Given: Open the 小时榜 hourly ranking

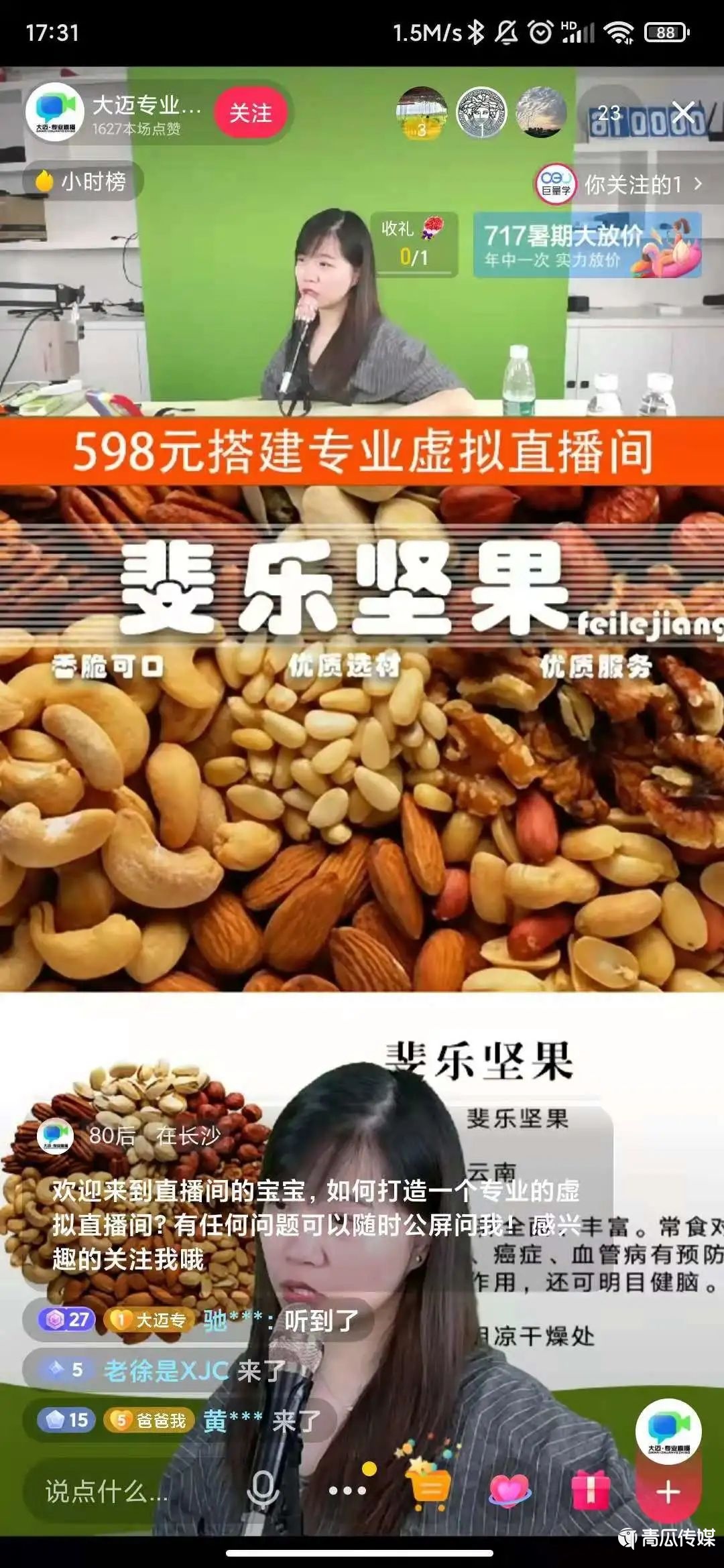Looking at the screenshot, I should click(x=83, y=182).
